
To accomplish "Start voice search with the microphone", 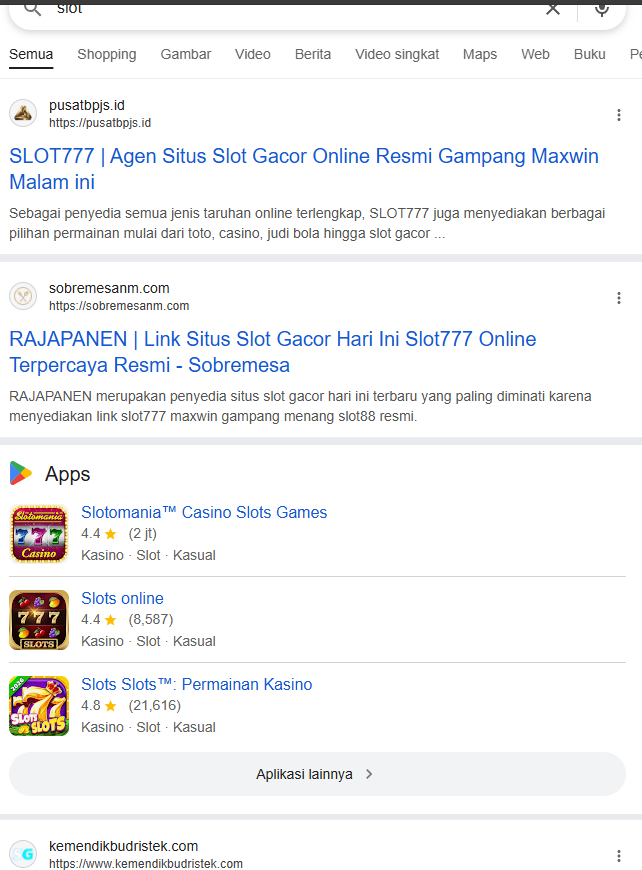I will [602, 8].
